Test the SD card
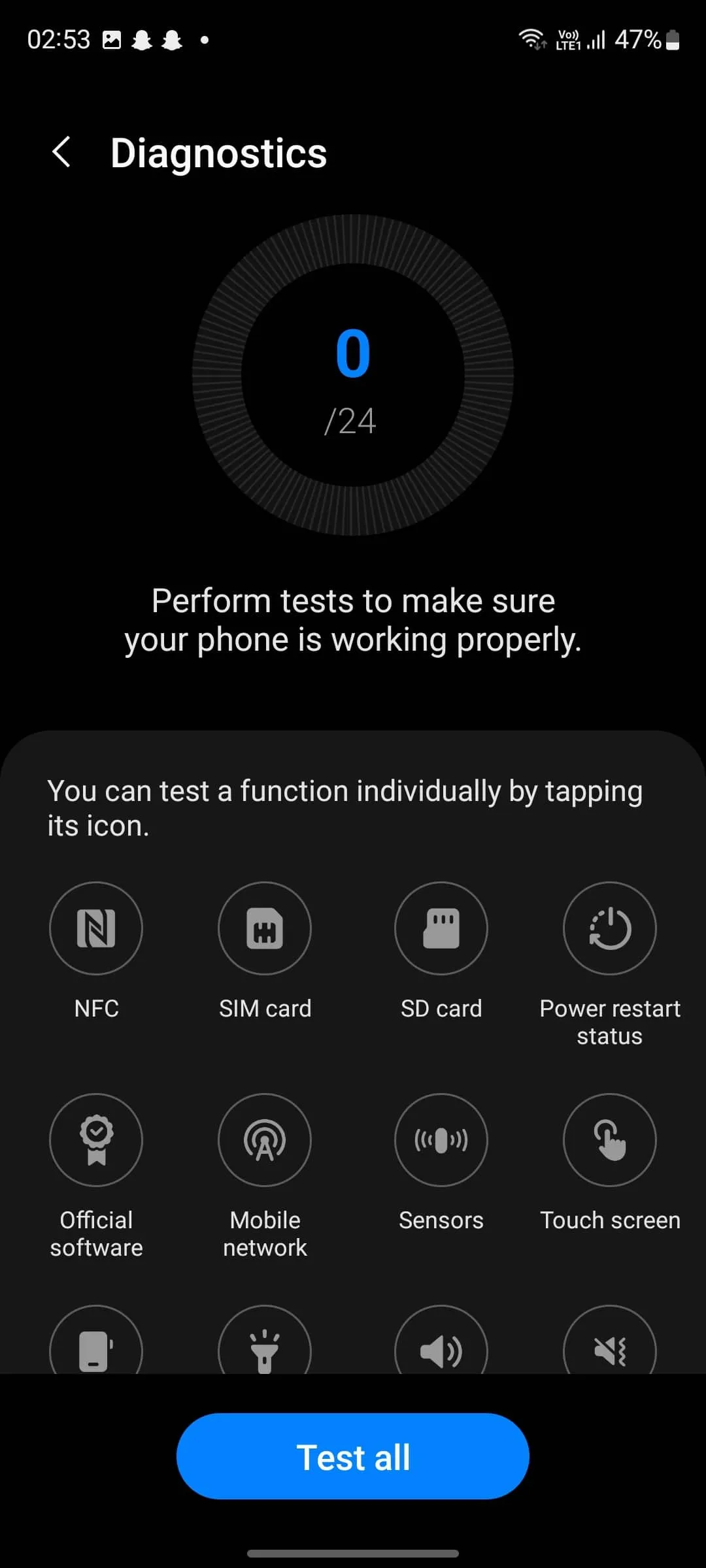The height and width of the screenshot is (1568, 706). tap(441, 928)
